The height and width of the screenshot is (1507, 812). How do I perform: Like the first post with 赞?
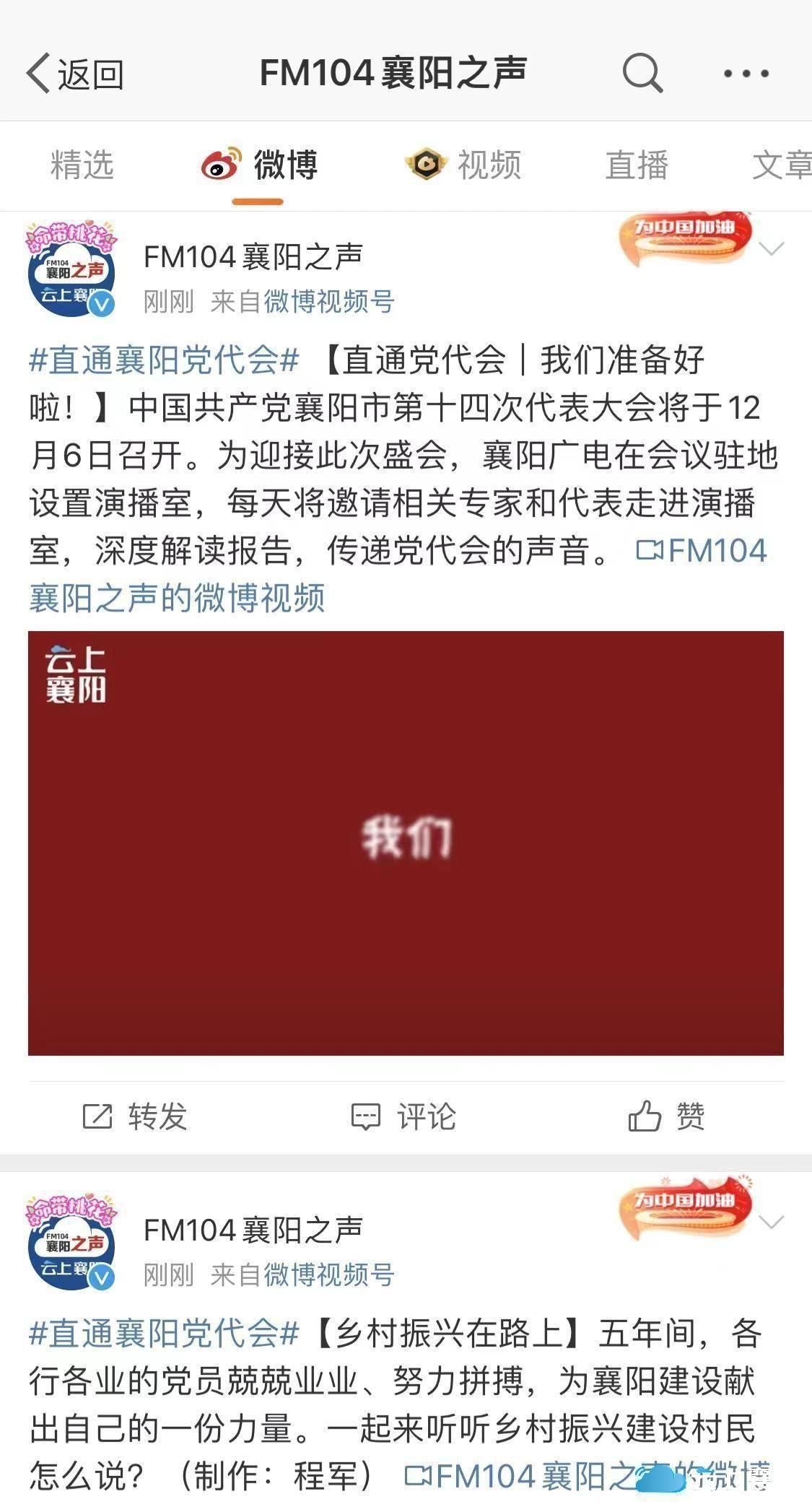pyautogui.click(x=667, y=1116)
